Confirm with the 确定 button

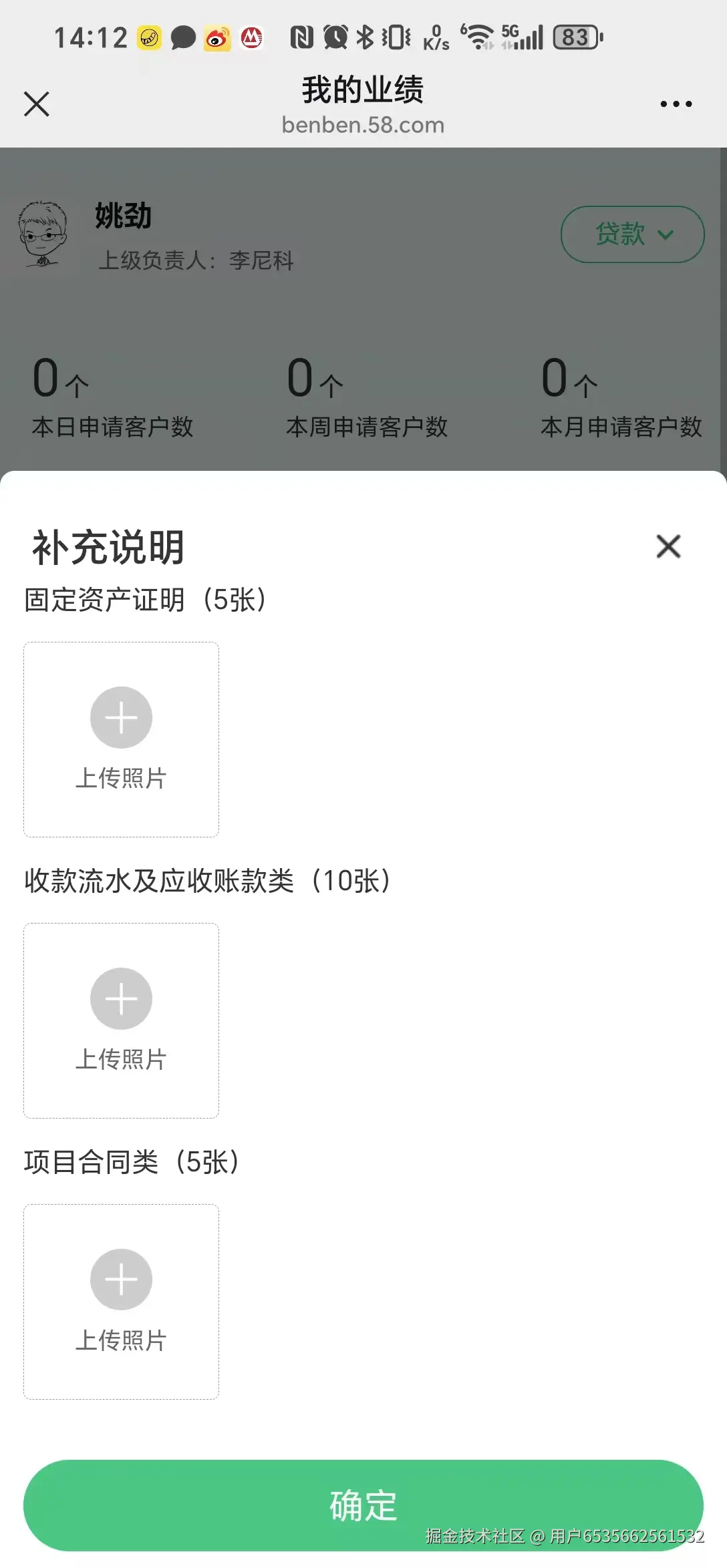(x=363, y=1505)
